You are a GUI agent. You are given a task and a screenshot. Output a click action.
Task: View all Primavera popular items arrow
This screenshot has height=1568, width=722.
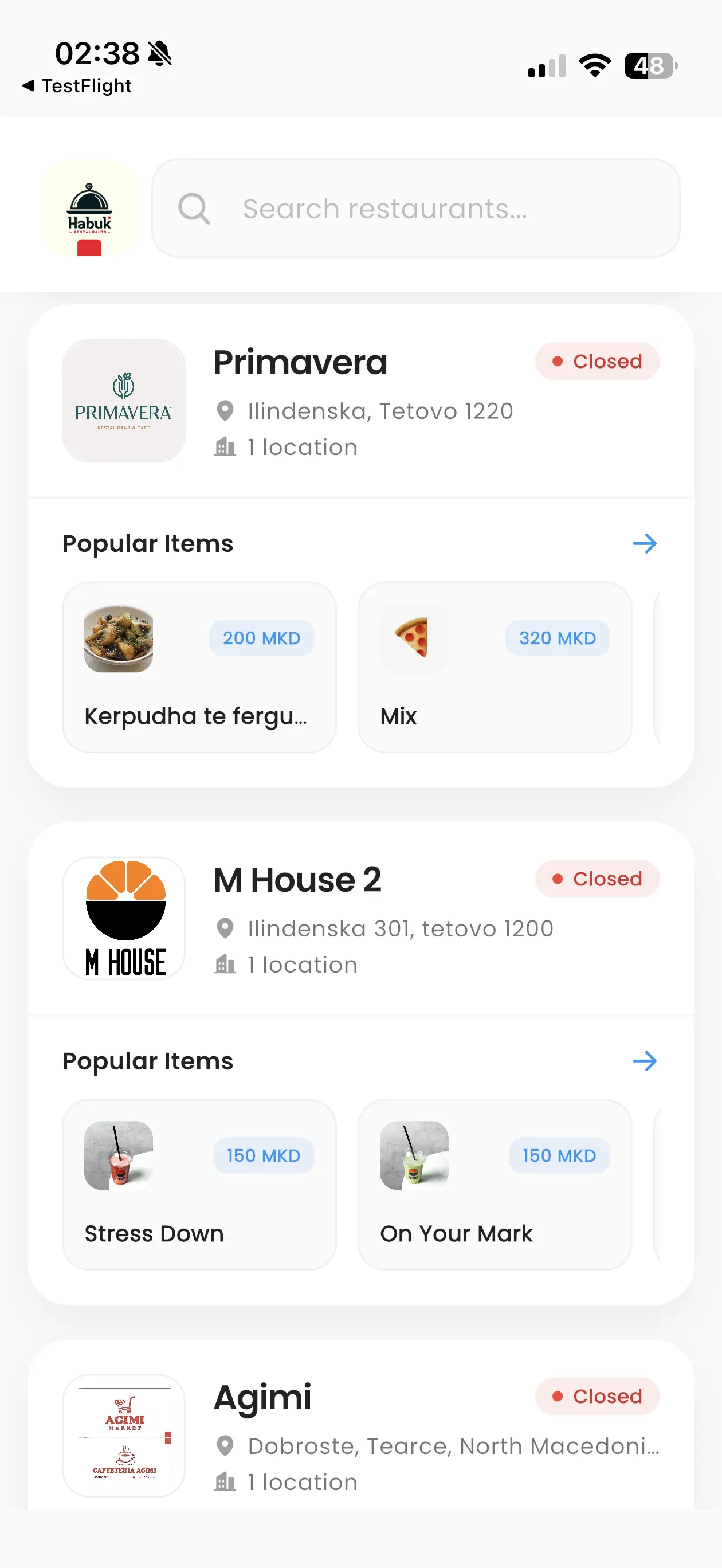click(x=644, y=543)
